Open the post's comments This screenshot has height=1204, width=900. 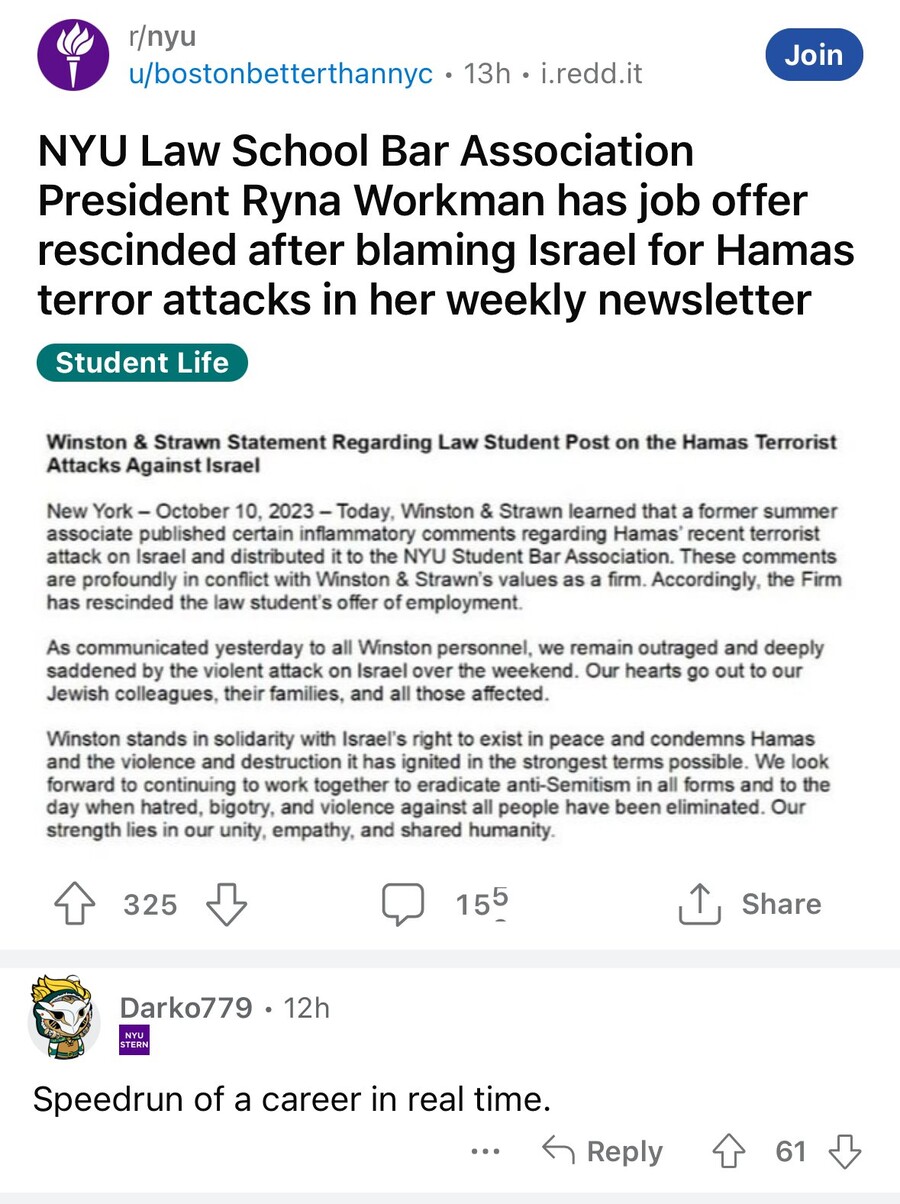450,904
